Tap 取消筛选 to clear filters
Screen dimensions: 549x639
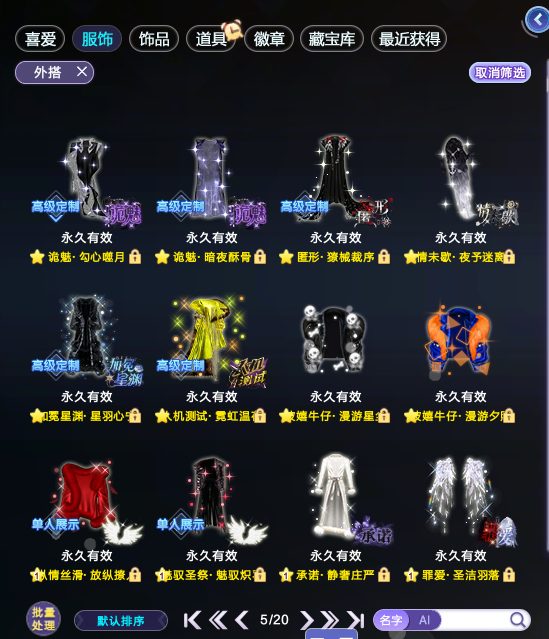point(500,73)
